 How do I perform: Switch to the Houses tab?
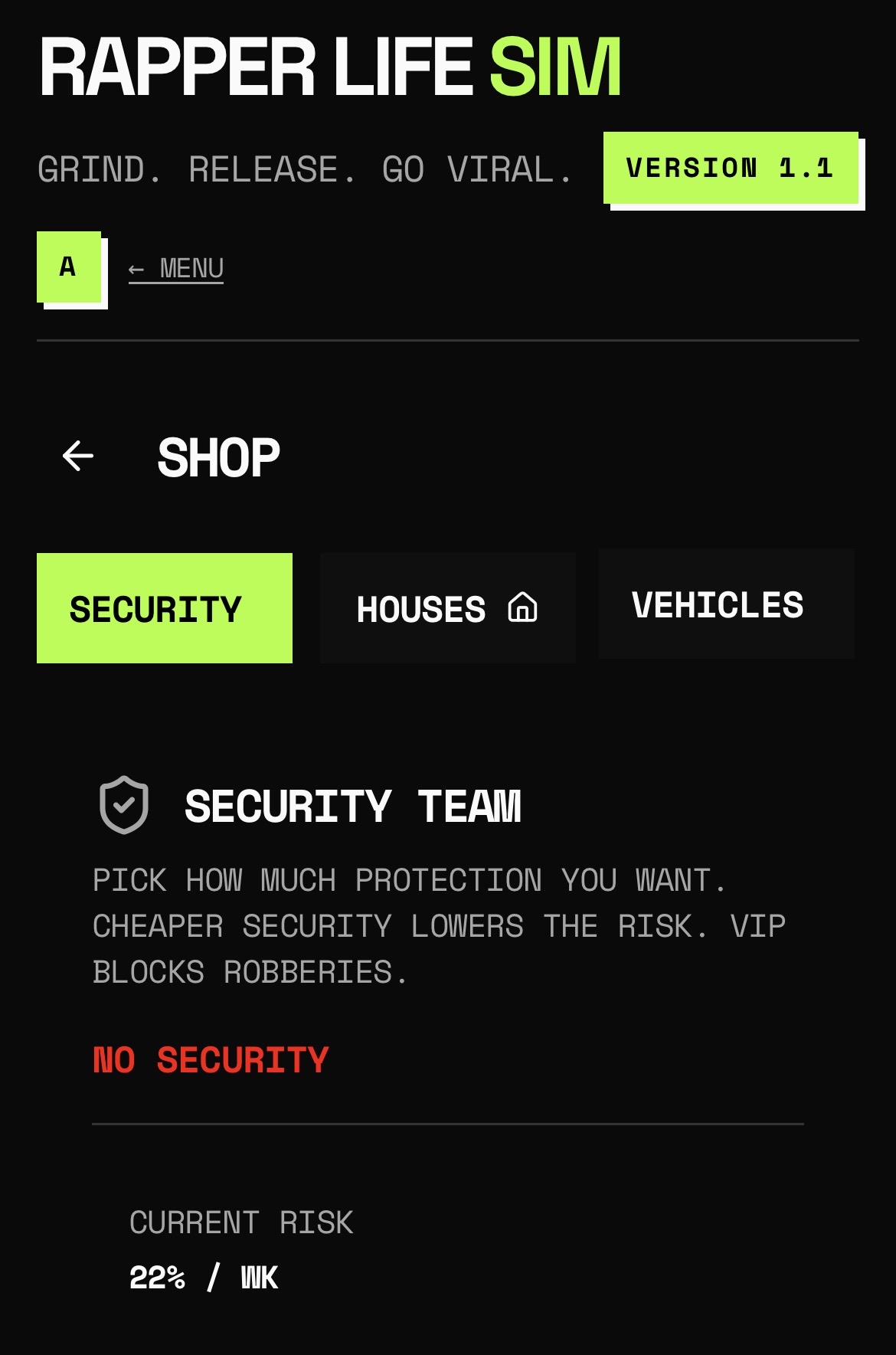[x=447, y=608]
